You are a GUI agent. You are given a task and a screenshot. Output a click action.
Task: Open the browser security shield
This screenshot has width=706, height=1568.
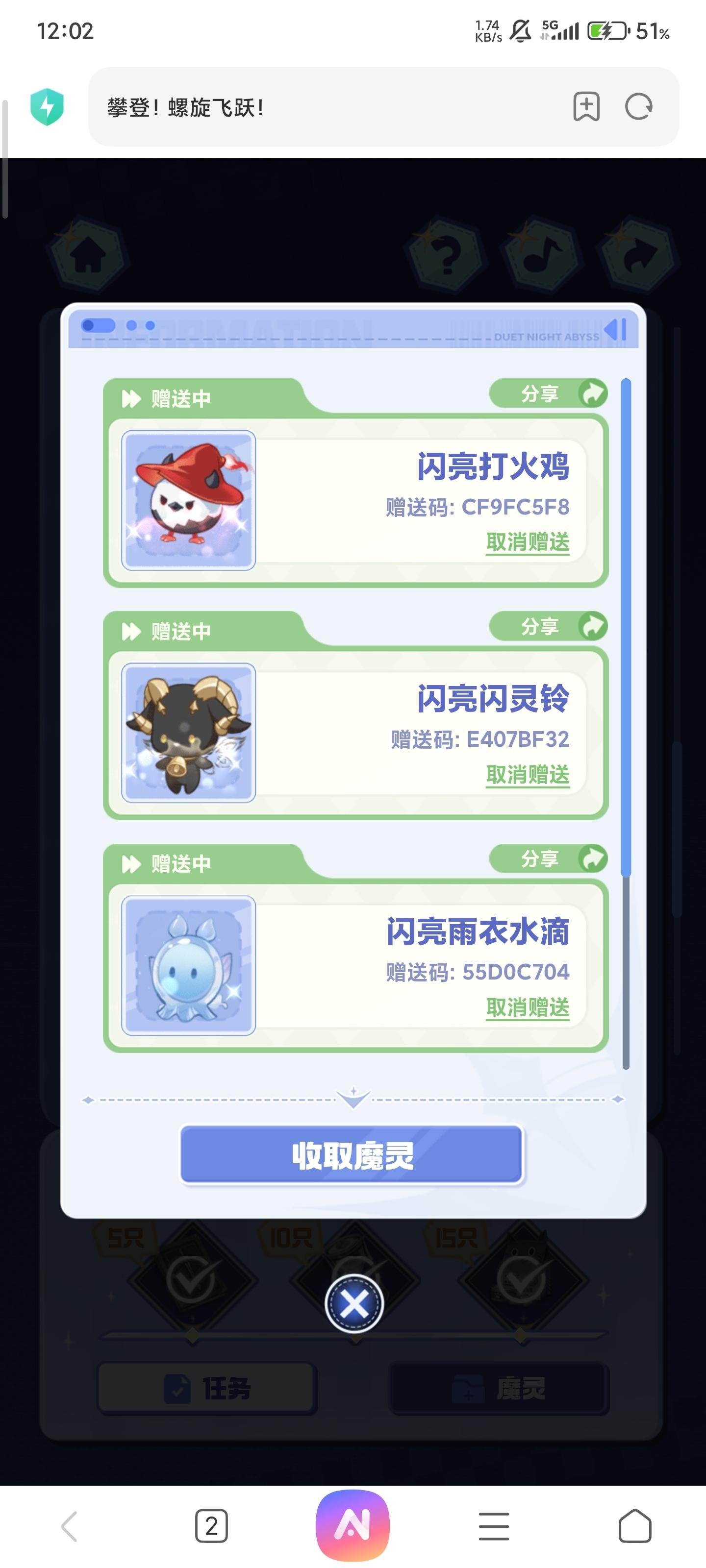(48, 107)
